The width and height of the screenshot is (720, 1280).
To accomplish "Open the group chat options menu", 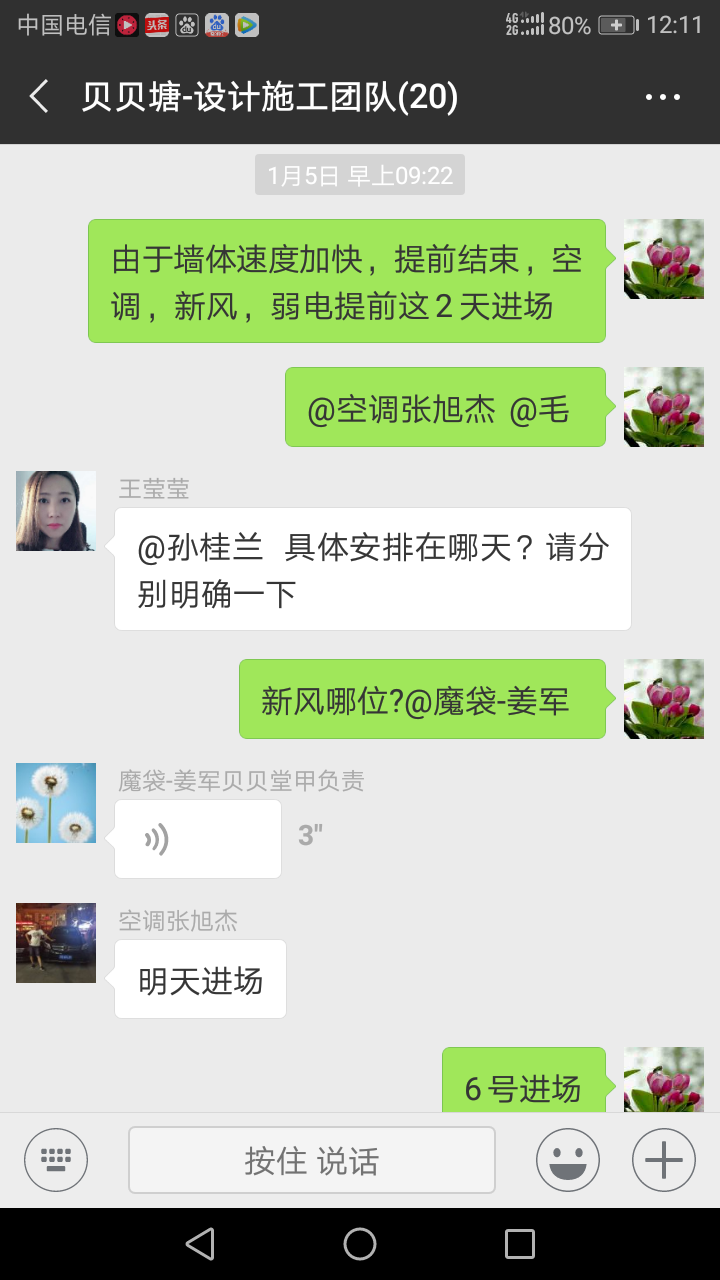I will pyautogui.click(x=662, y=97).
